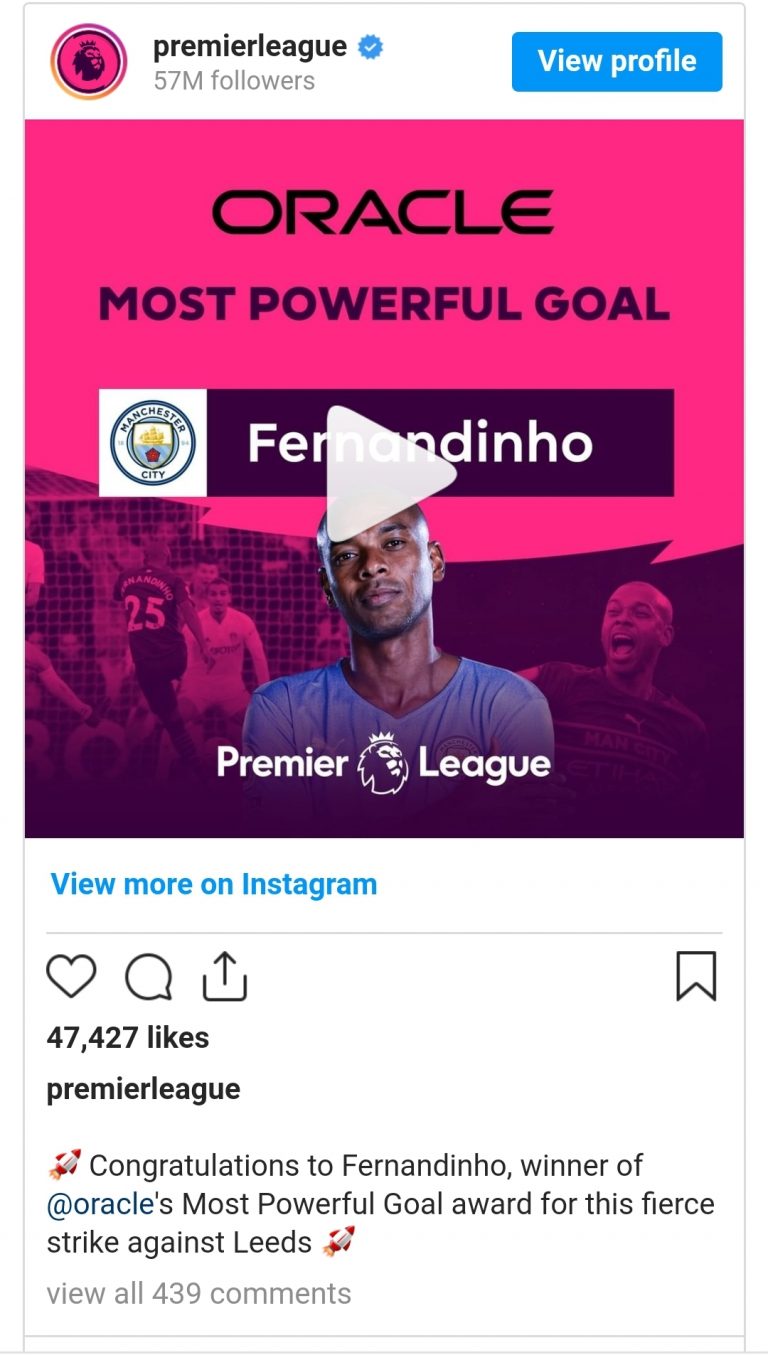Share the premierleague post
Screen dimensions: 768x1355
tap(224, 976)
